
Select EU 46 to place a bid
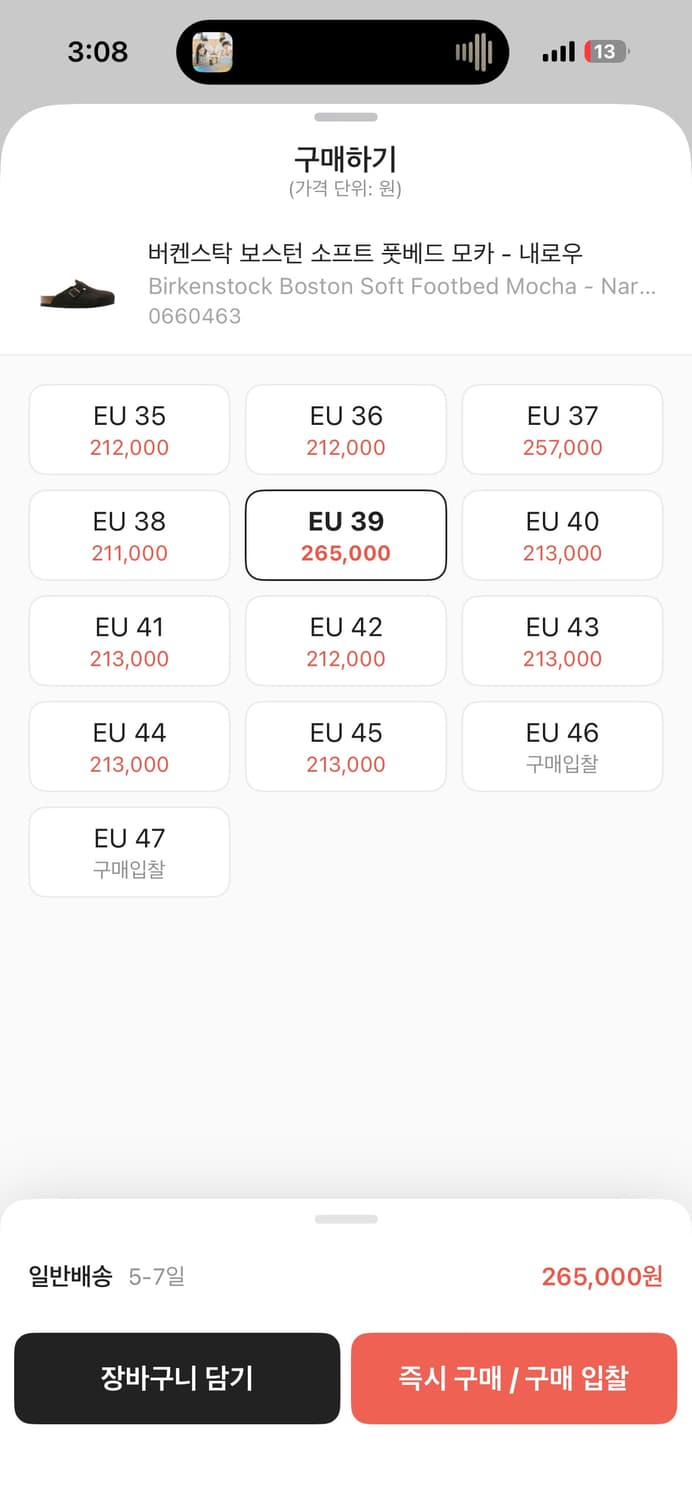(x=562, y=747)
